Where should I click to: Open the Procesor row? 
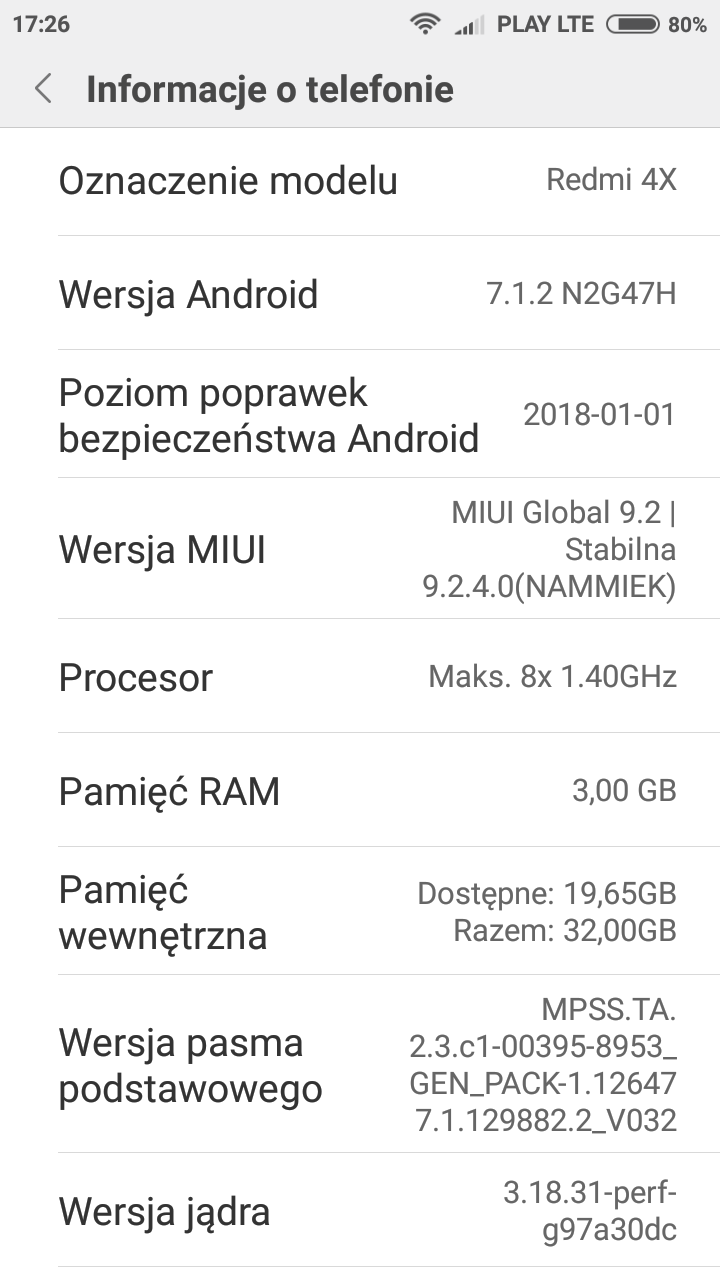point(360,677)
